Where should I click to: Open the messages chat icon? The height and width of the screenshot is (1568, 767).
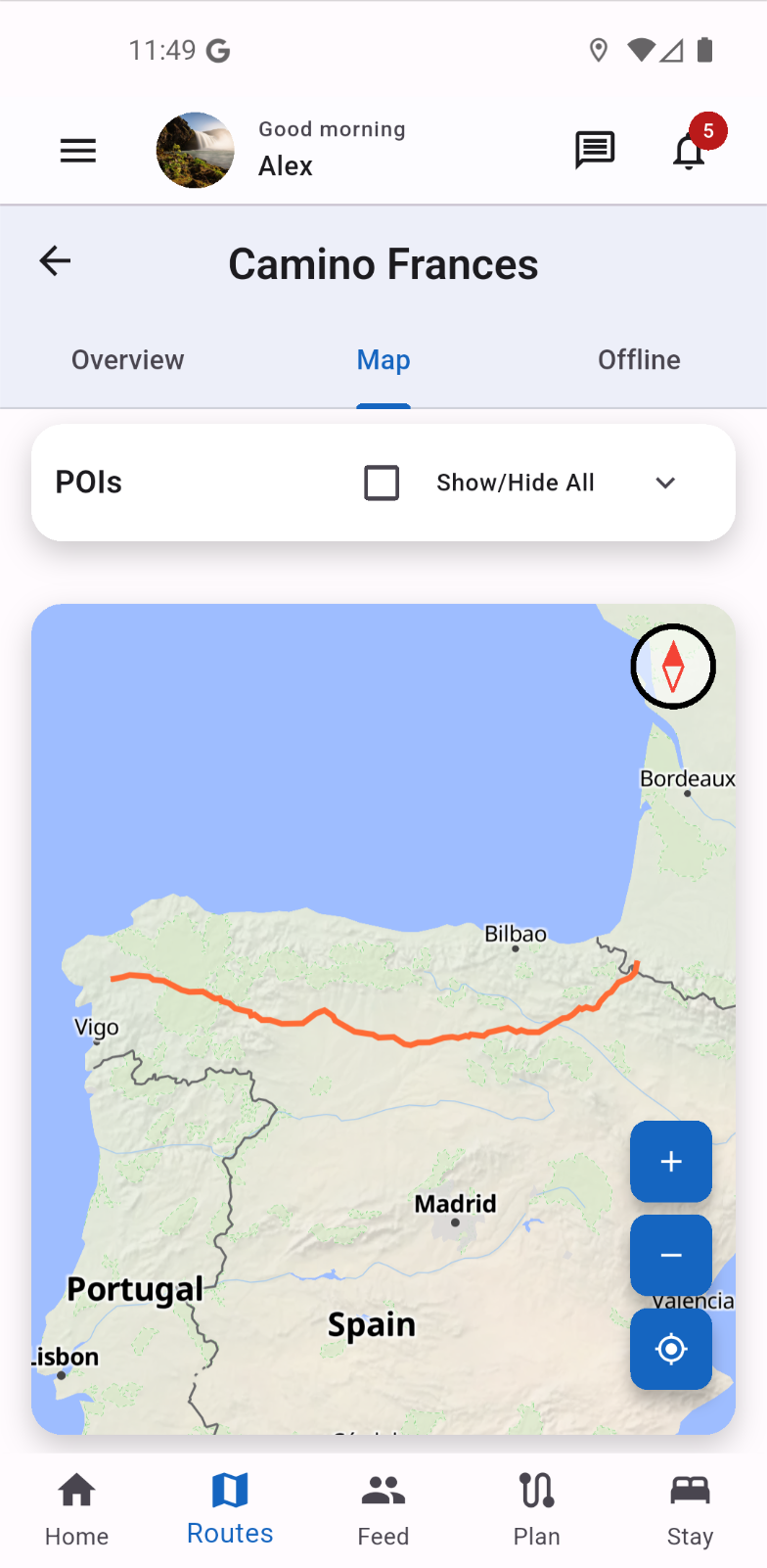coord(594,151)
